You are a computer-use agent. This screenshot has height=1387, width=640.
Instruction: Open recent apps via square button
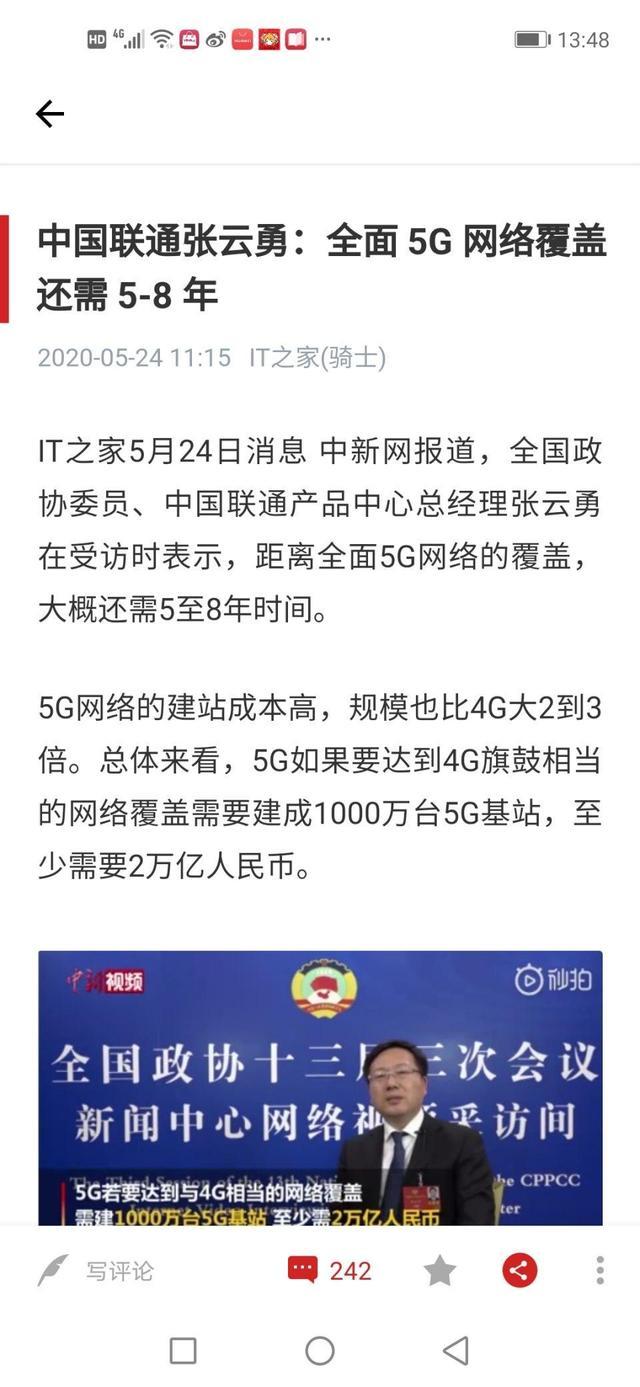(183, 1351)
